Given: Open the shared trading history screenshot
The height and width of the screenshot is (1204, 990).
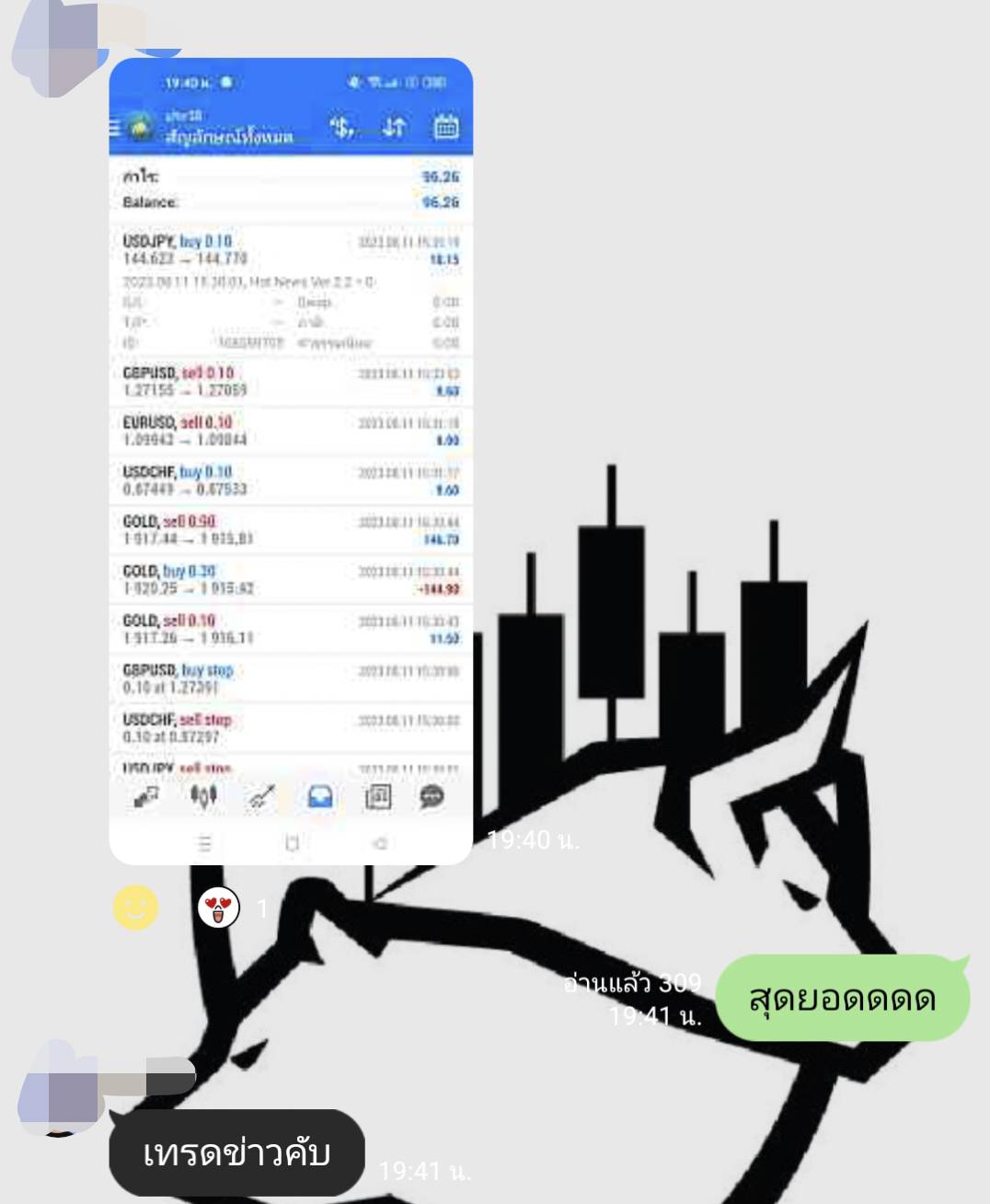Looking at the screenshot, I should 291,460.
